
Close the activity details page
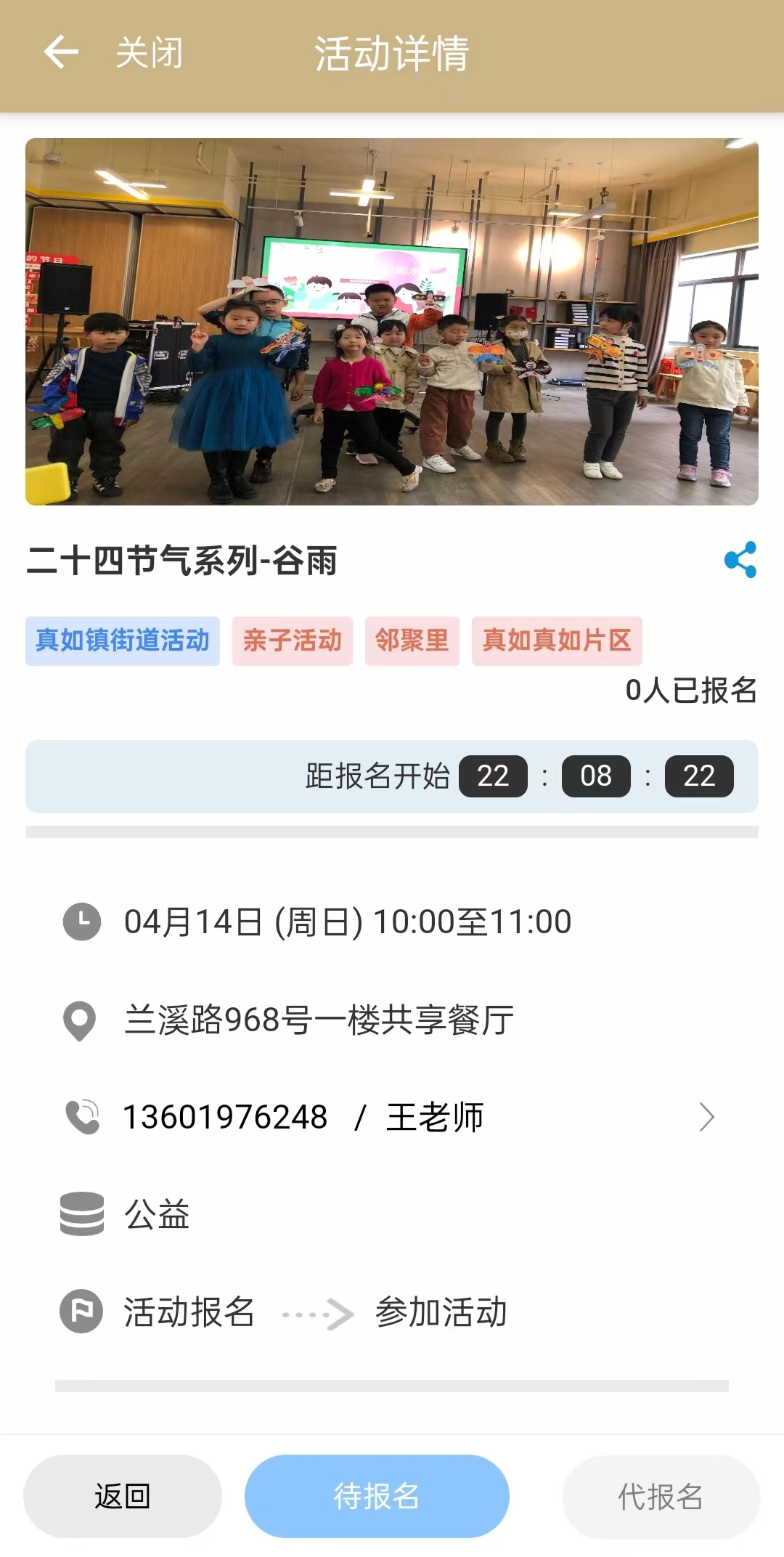click(150, 53)
